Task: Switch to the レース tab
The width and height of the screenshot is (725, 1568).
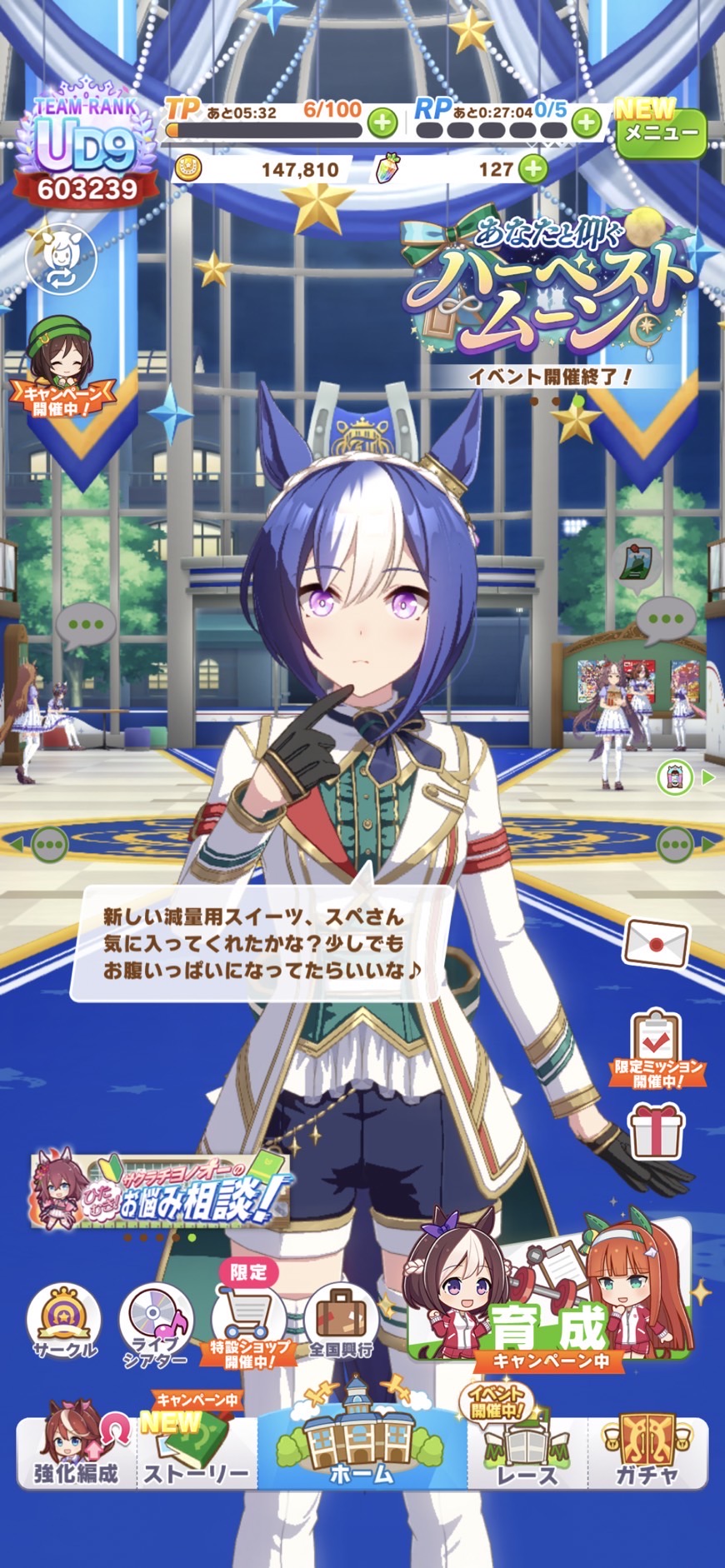Action: pyautogui.click(x=527, y=1452)
